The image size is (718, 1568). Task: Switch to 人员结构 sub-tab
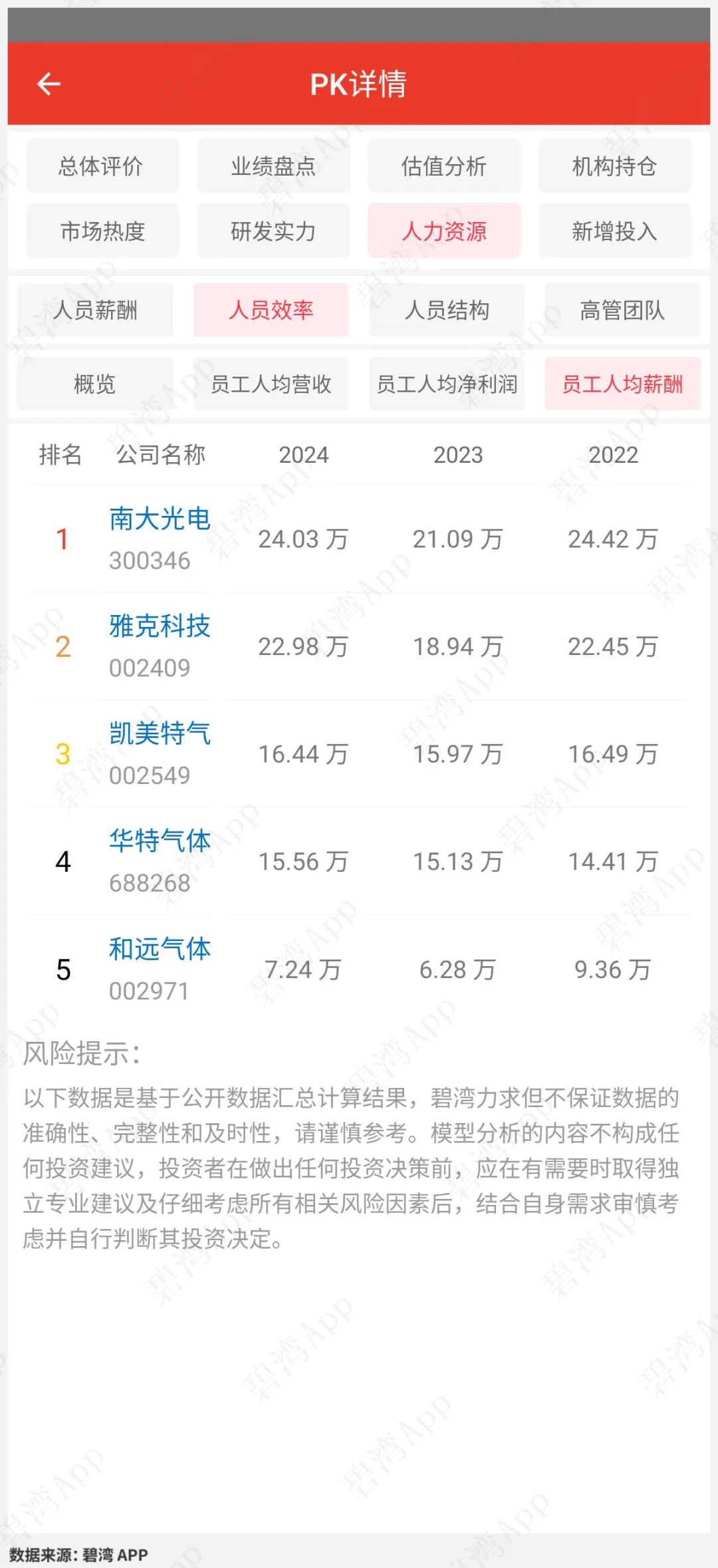click(447, 310)
